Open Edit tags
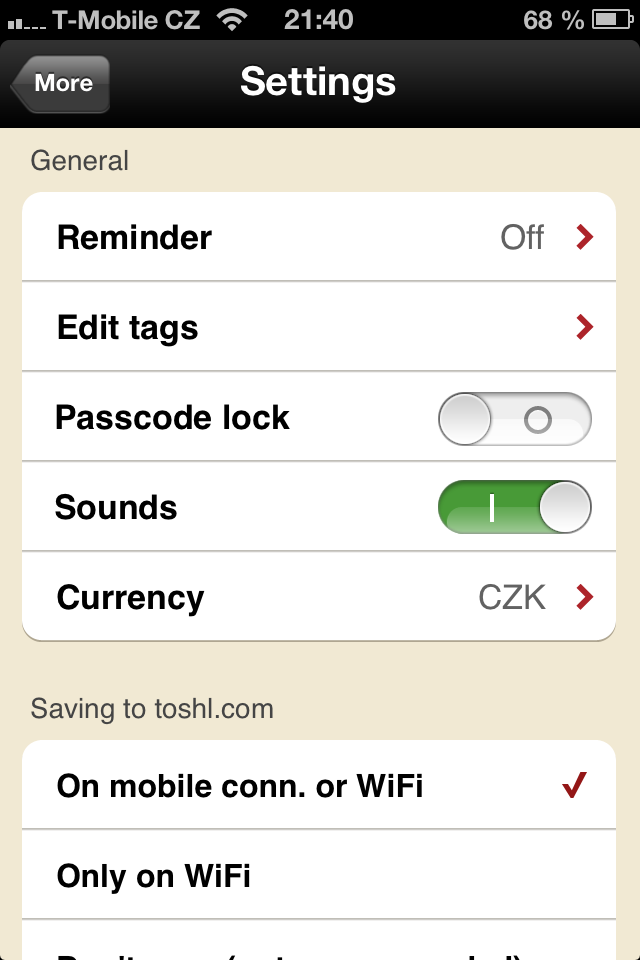The width and height of the screenshot is (640, 960). click(318, 328)
